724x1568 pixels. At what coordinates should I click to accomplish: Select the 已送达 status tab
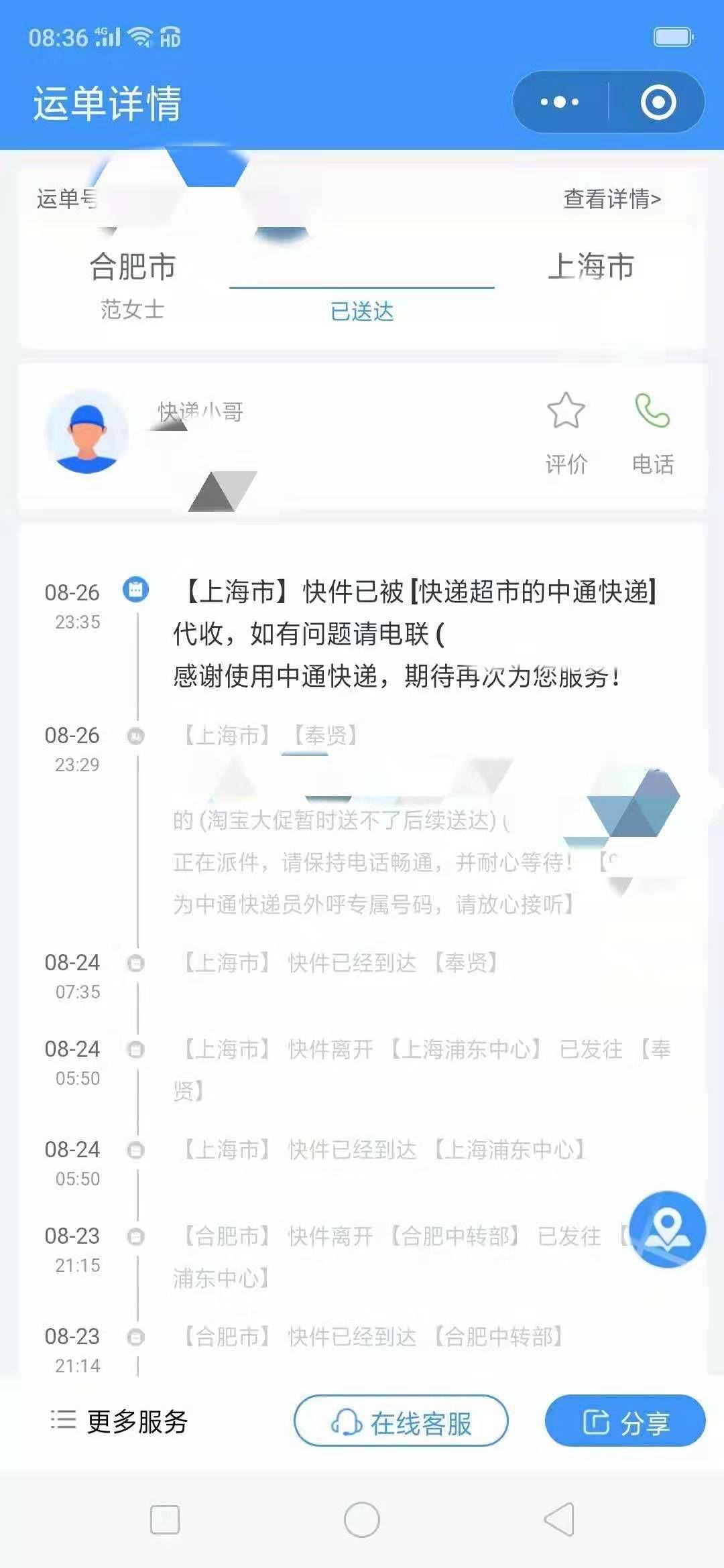(x=362, y=311)
